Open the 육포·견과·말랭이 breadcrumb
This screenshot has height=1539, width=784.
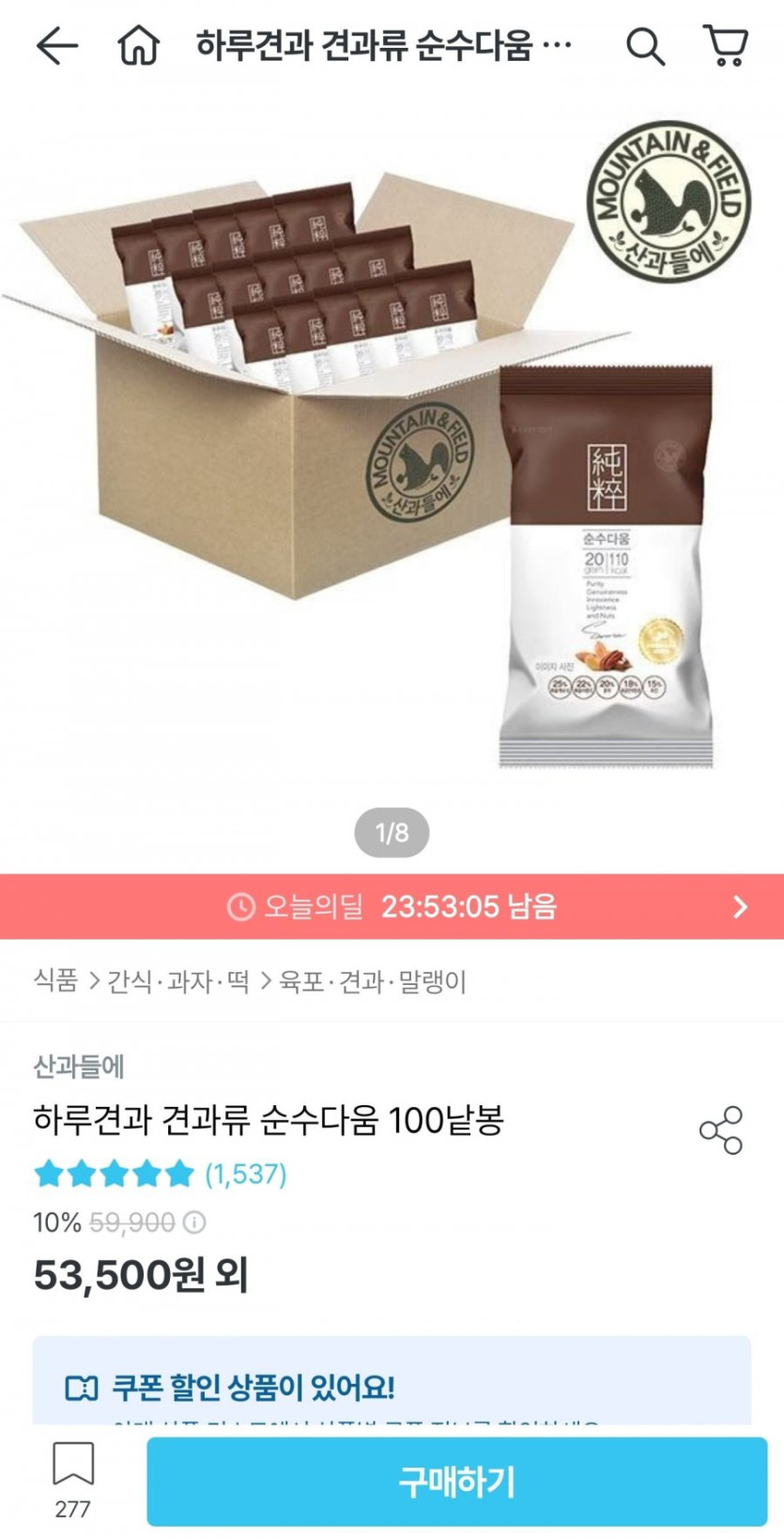[373, 981]
